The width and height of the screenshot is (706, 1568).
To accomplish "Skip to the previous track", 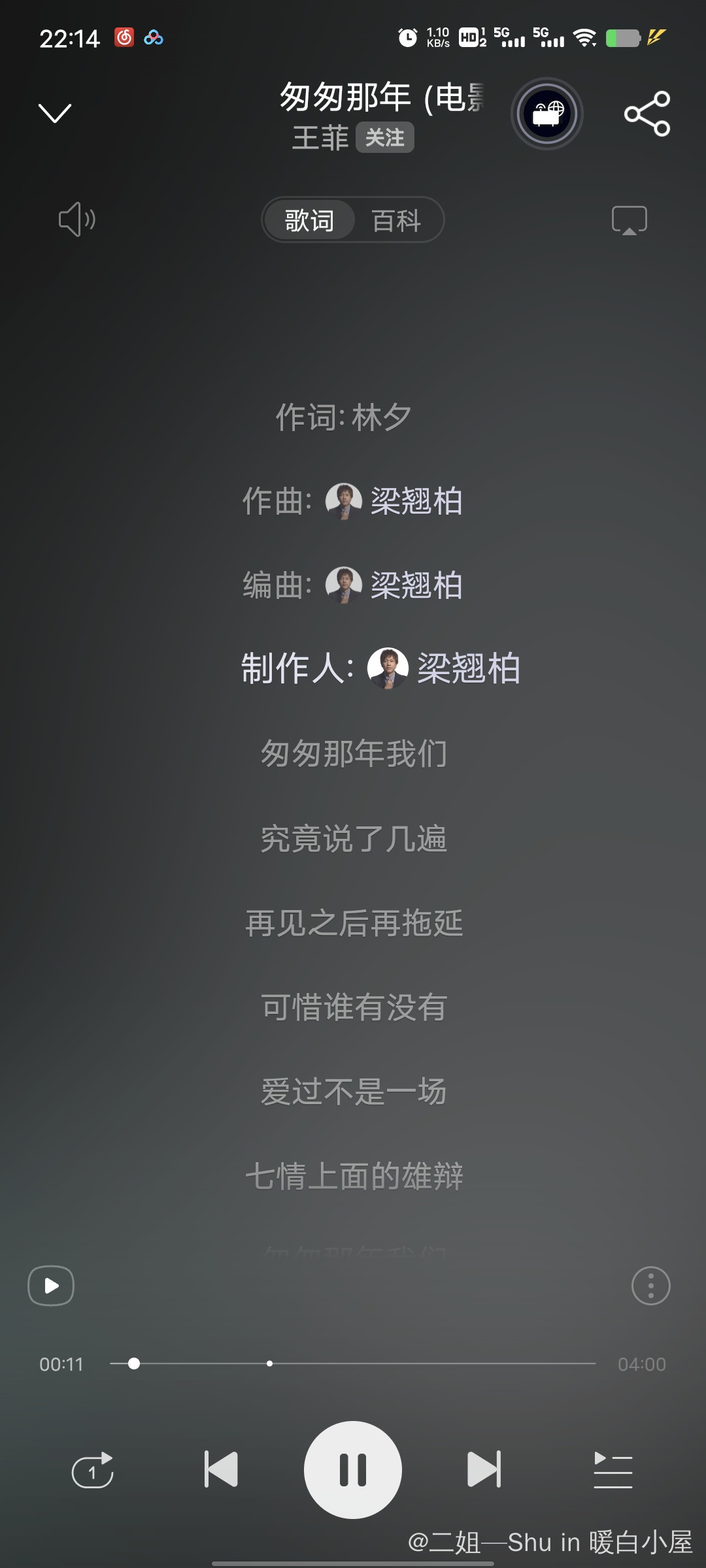I will pyautogui.click(x=221, y=1469).
